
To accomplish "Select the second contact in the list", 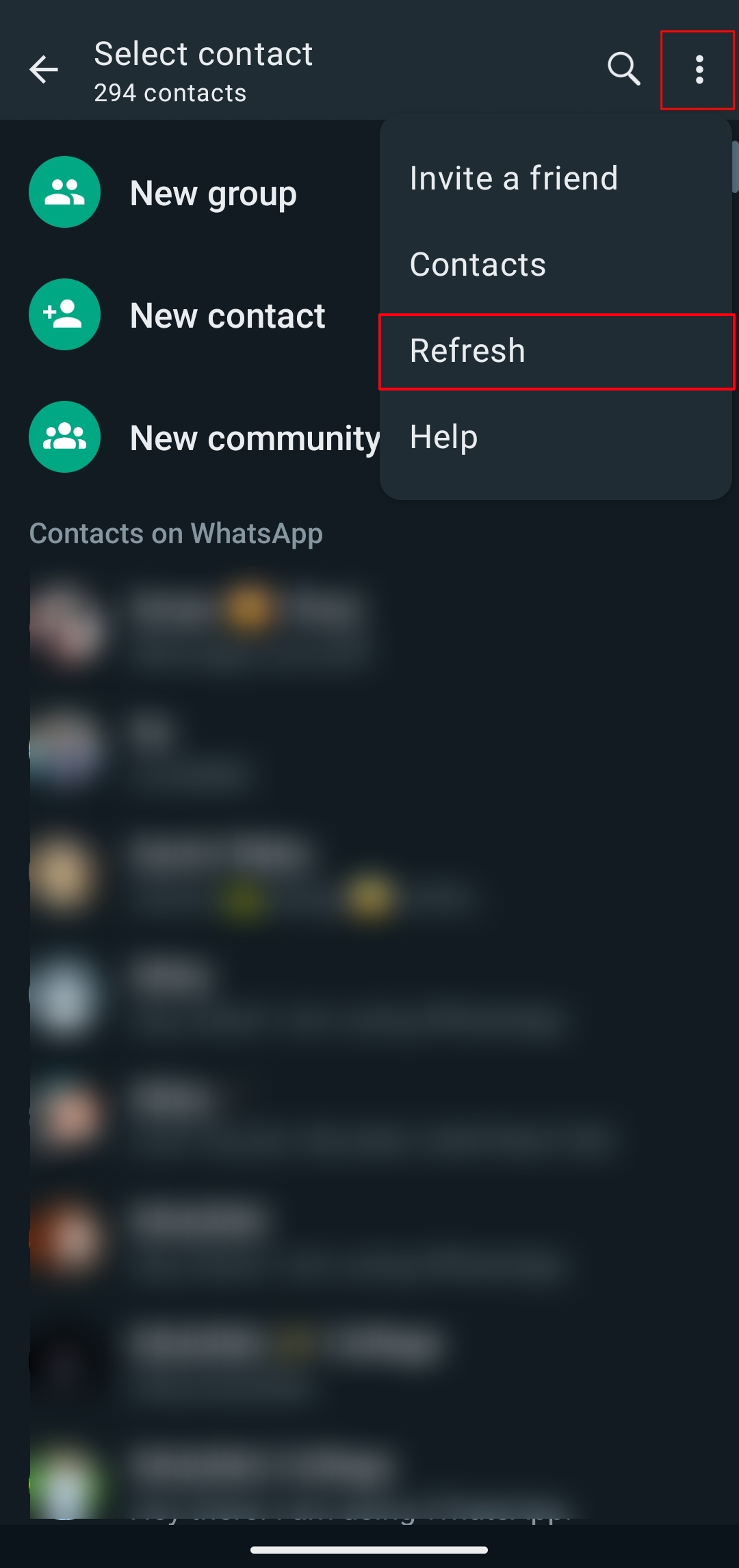I will [x=205, y=749].
